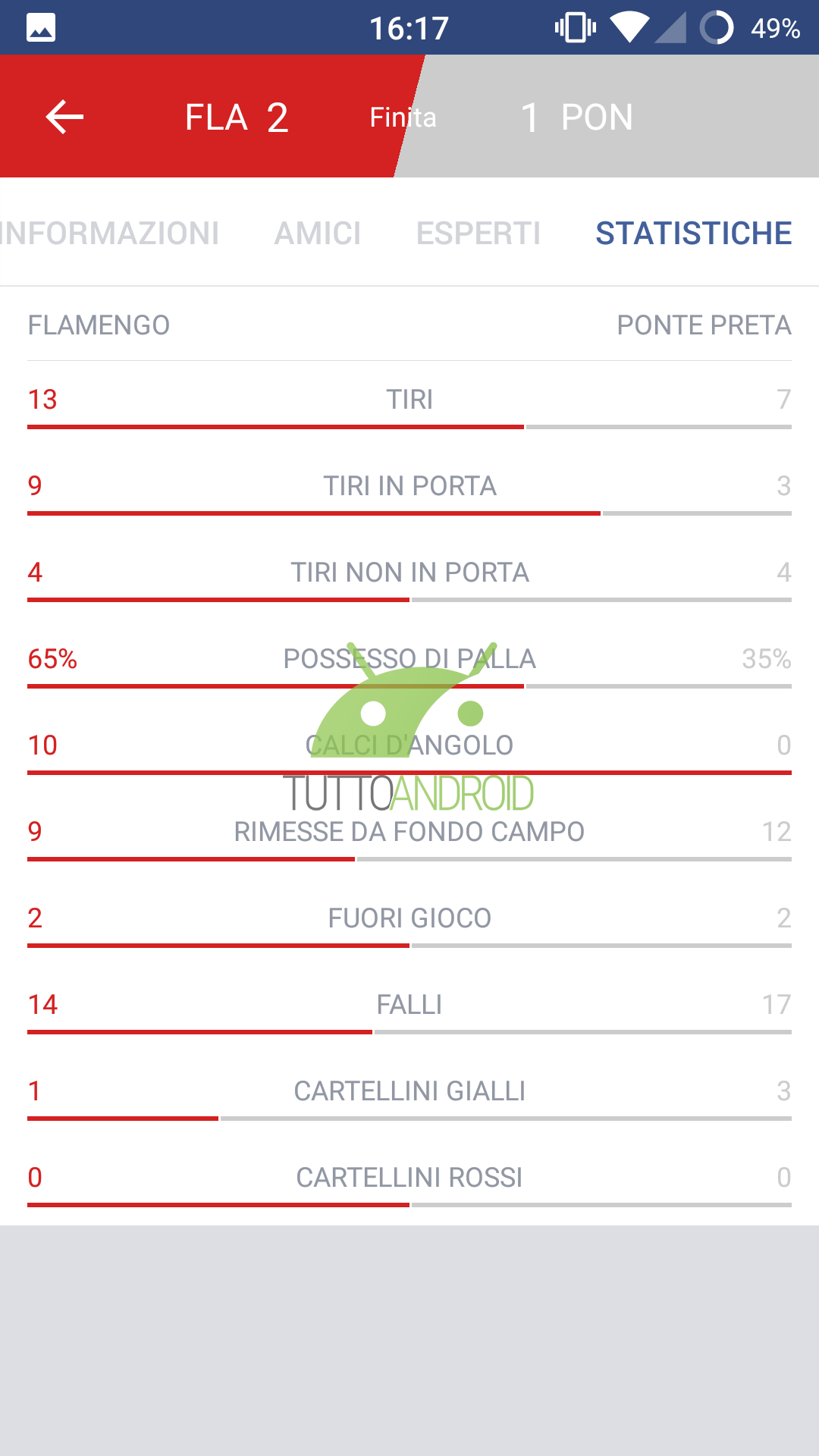Go back using the header arrow

pyautogui.click(x=64, y=117)
